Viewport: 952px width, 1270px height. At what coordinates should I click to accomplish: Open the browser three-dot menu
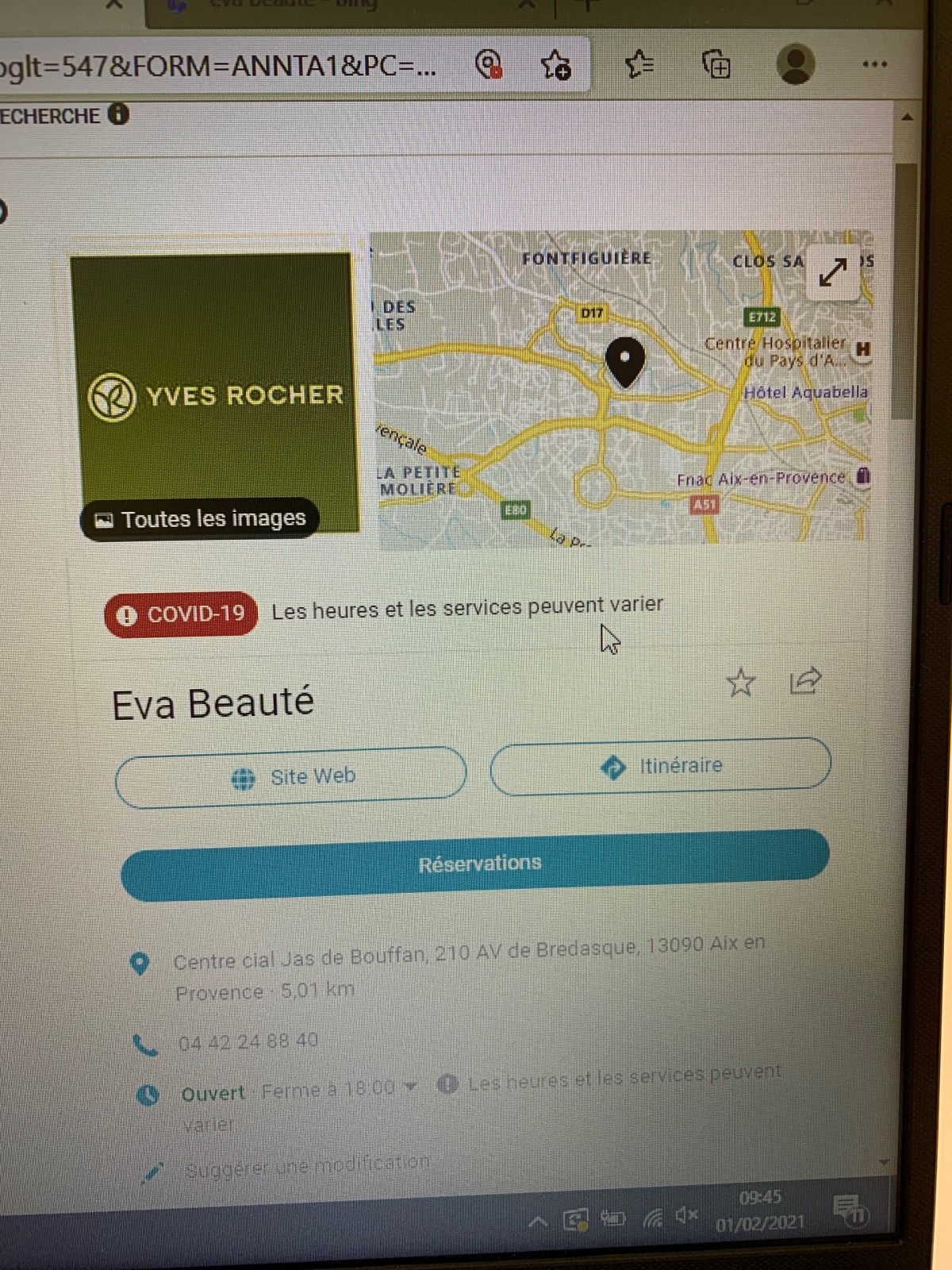874,64
